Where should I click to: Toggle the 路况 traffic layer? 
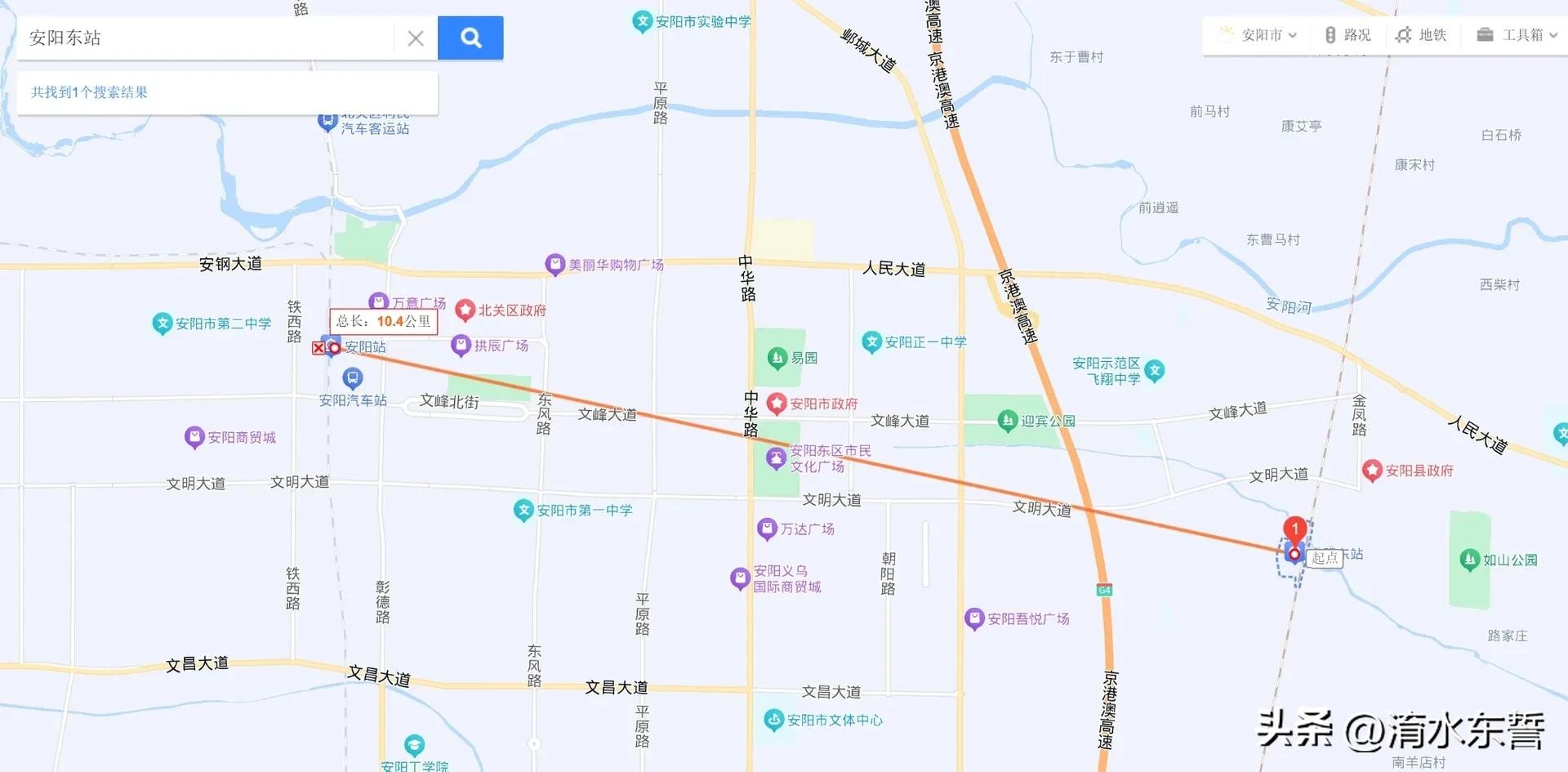1347,35
